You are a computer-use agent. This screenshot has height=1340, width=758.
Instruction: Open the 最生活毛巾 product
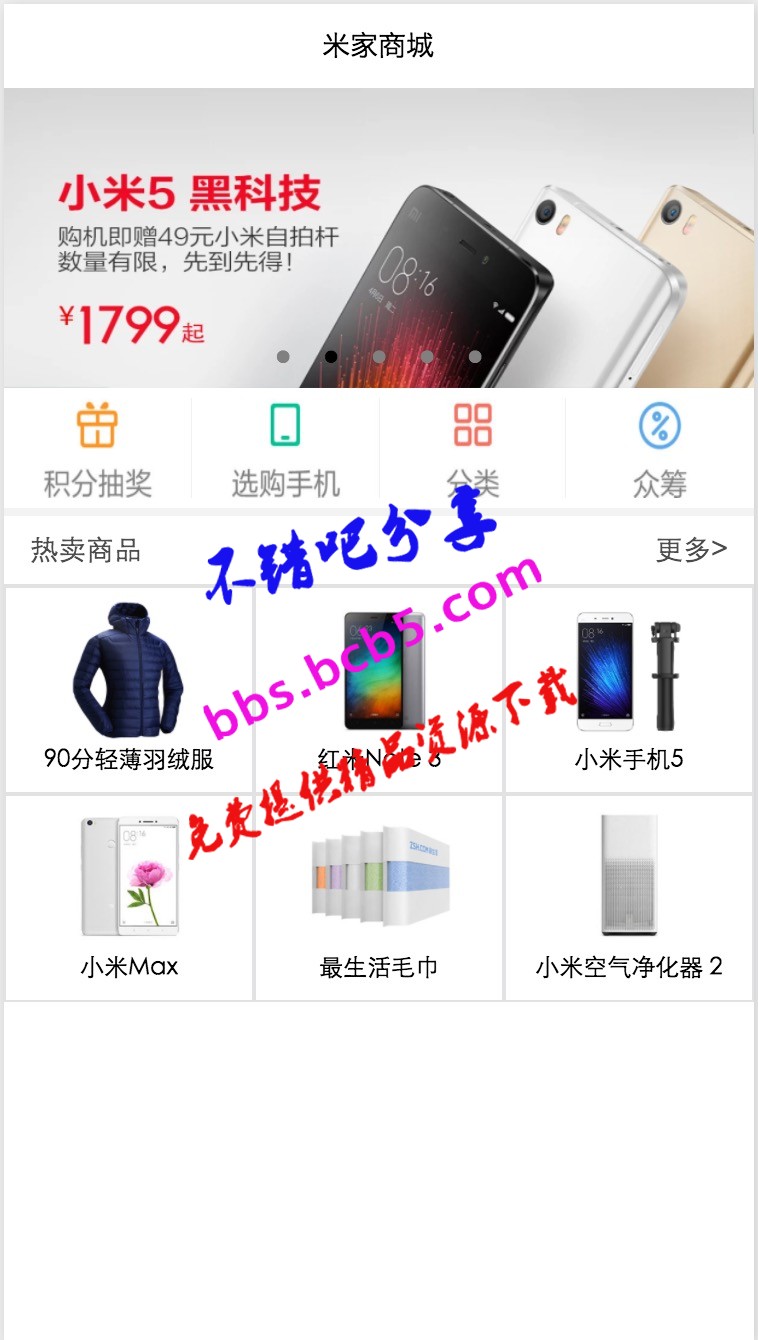pos(379,898)
